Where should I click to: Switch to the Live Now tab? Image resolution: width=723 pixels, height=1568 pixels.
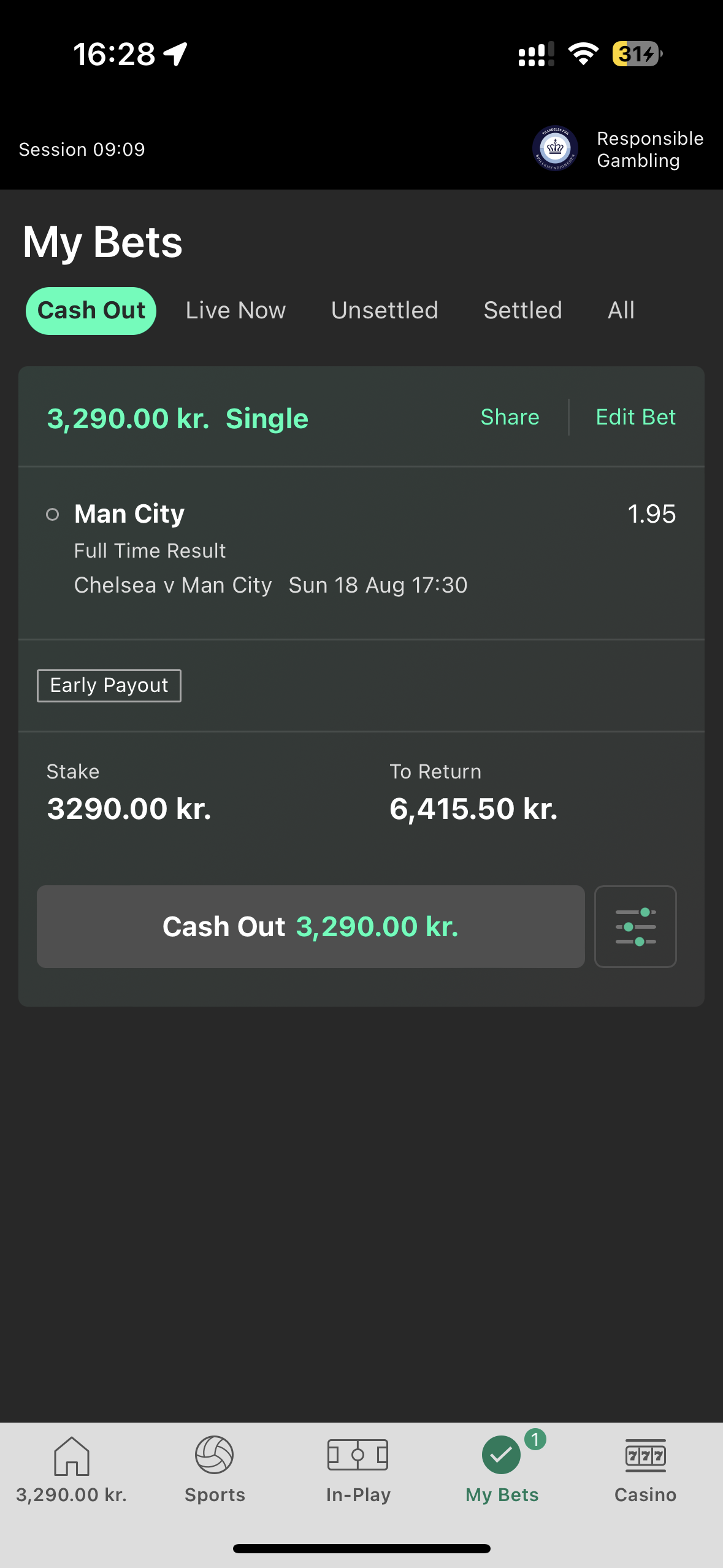click(235, 310)
